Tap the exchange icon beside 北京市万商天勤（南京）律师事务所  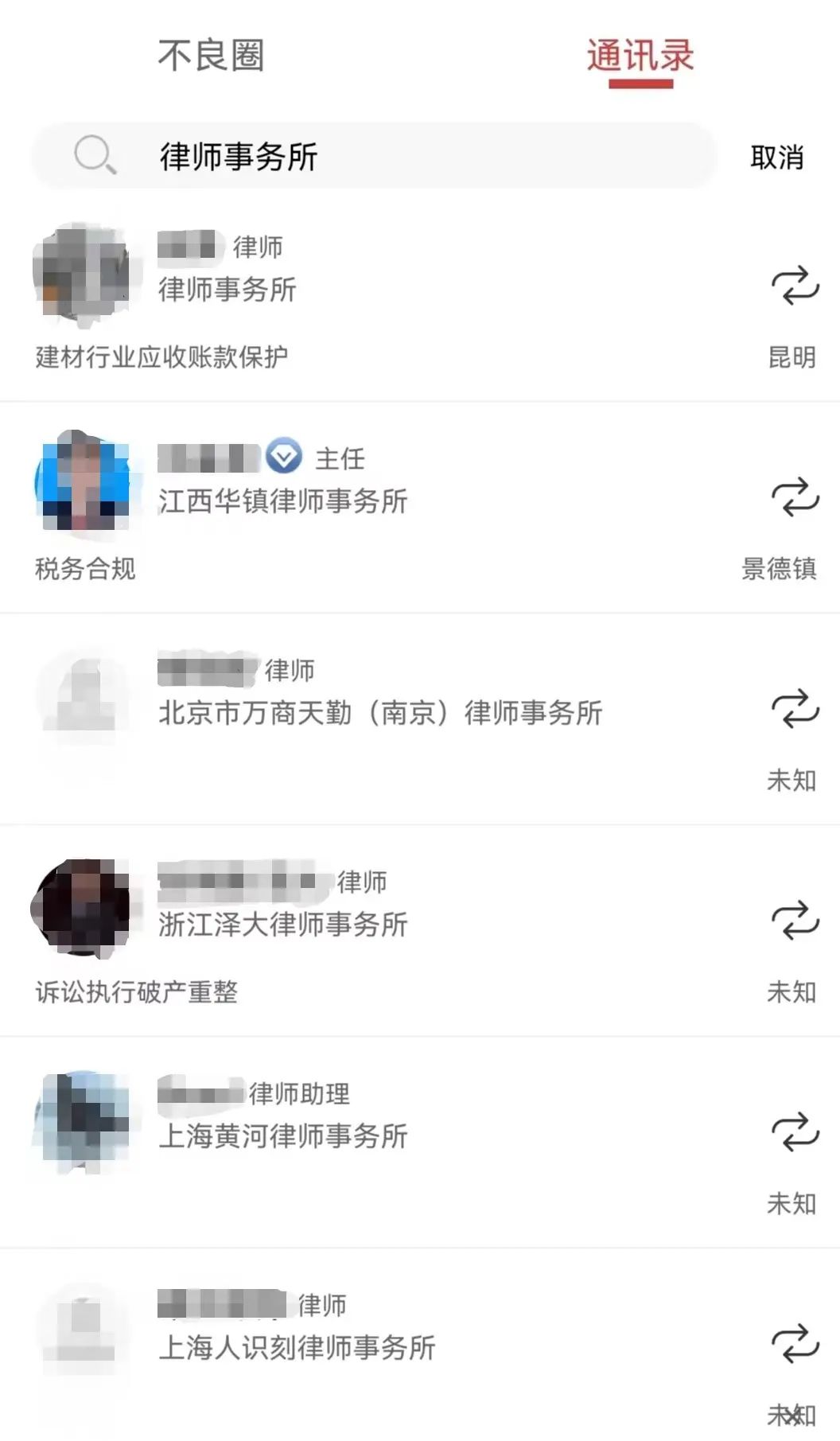pos(795,709)
